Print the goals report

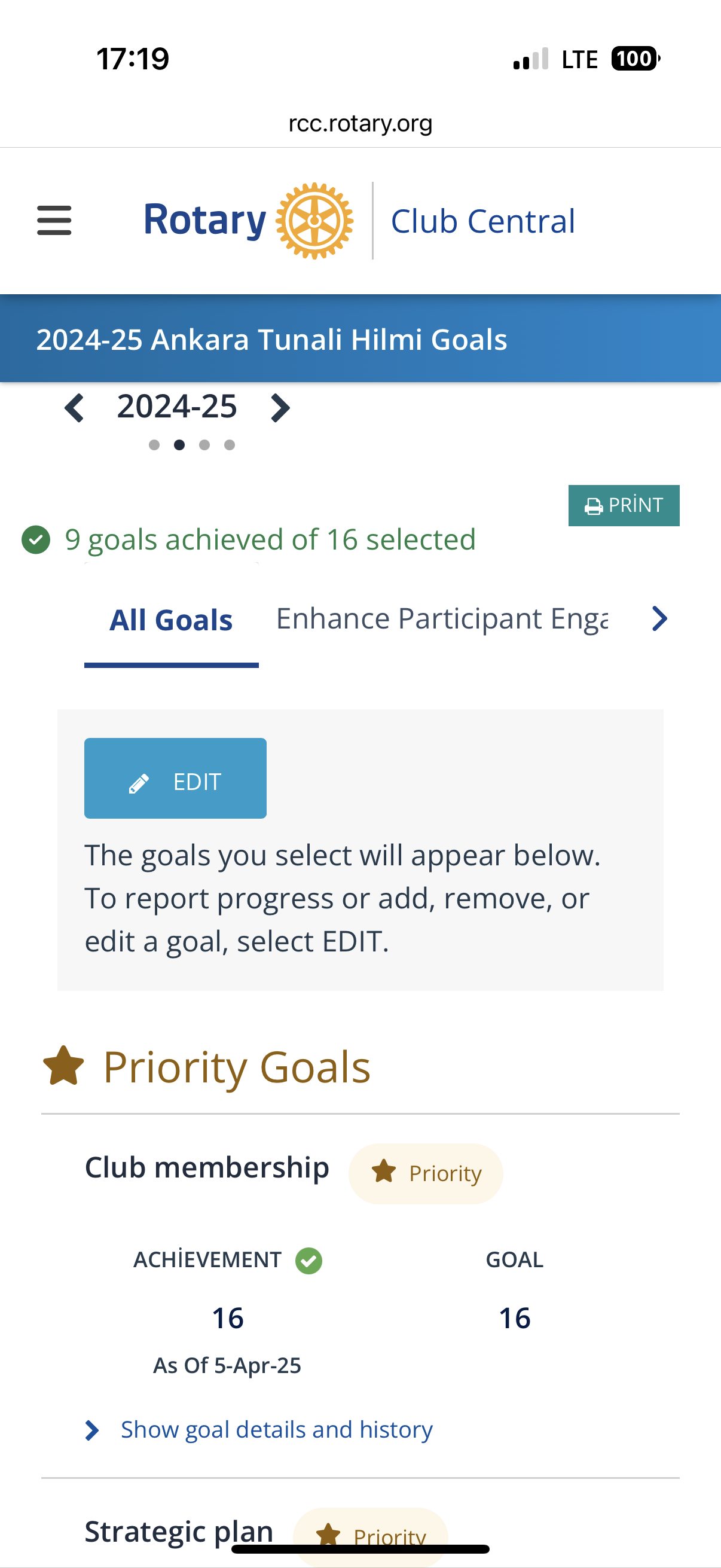pos(624,505)
